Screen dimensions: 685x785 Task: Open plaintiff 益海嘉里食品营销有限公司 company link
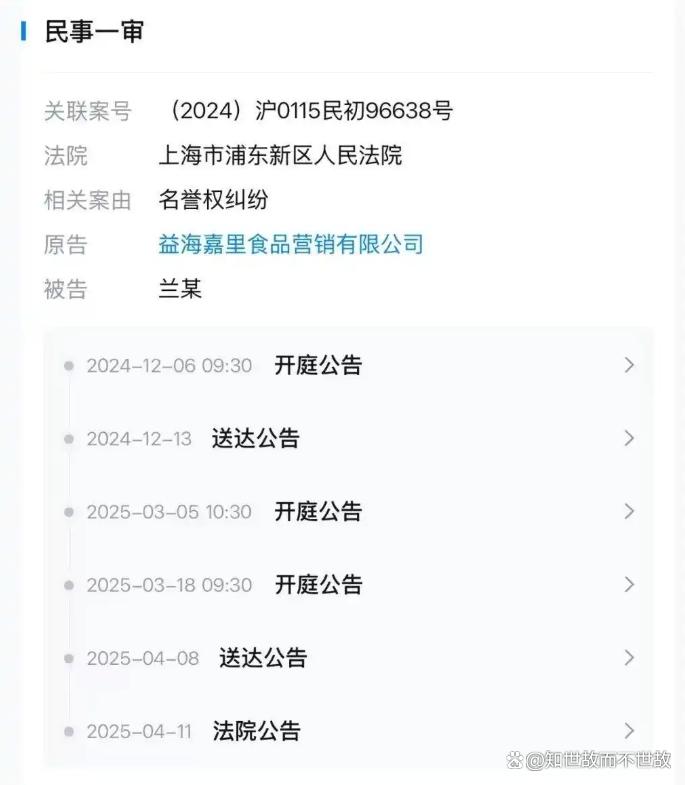click(x=291, y=244)
